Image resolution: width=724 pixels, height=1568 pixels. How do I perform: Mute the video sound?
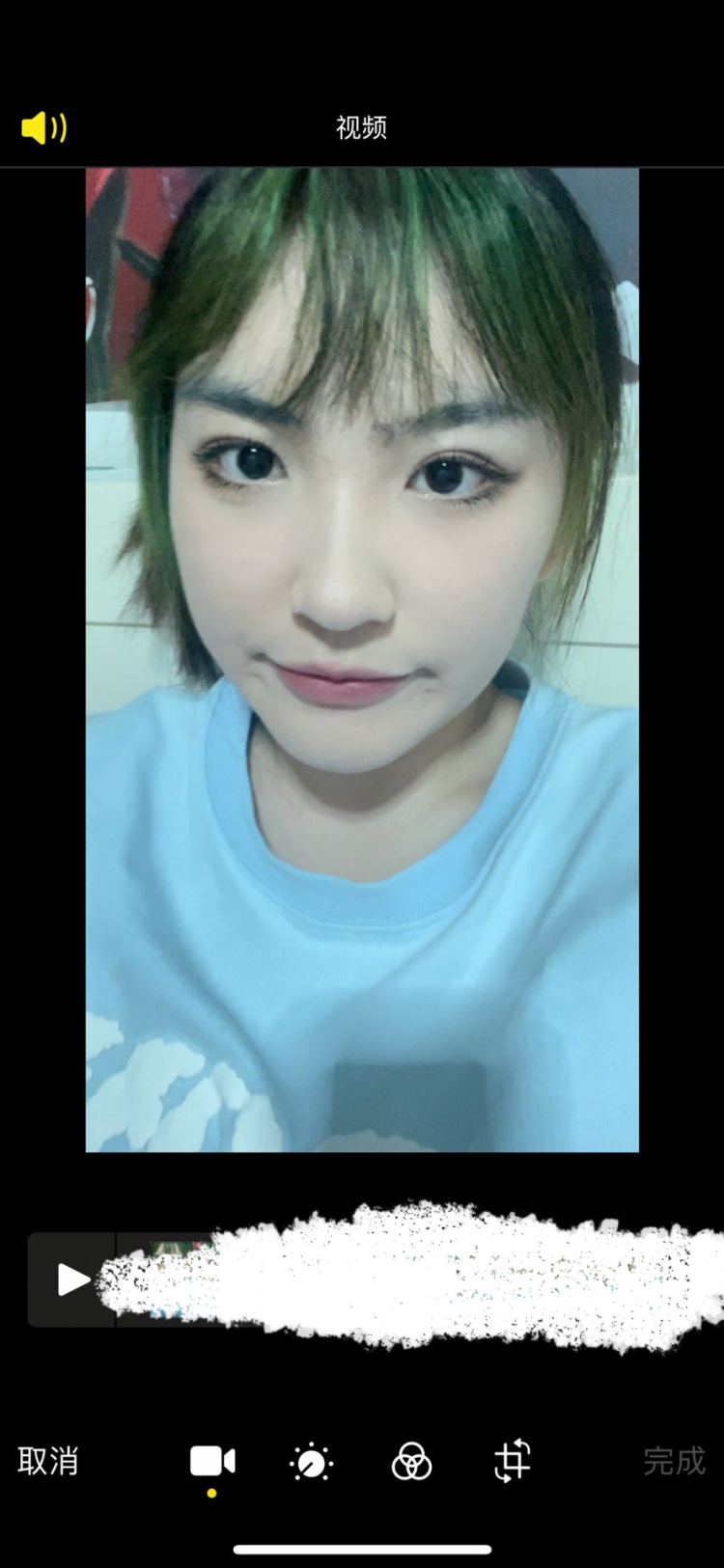pyautogui.click(x=43, y=127)
